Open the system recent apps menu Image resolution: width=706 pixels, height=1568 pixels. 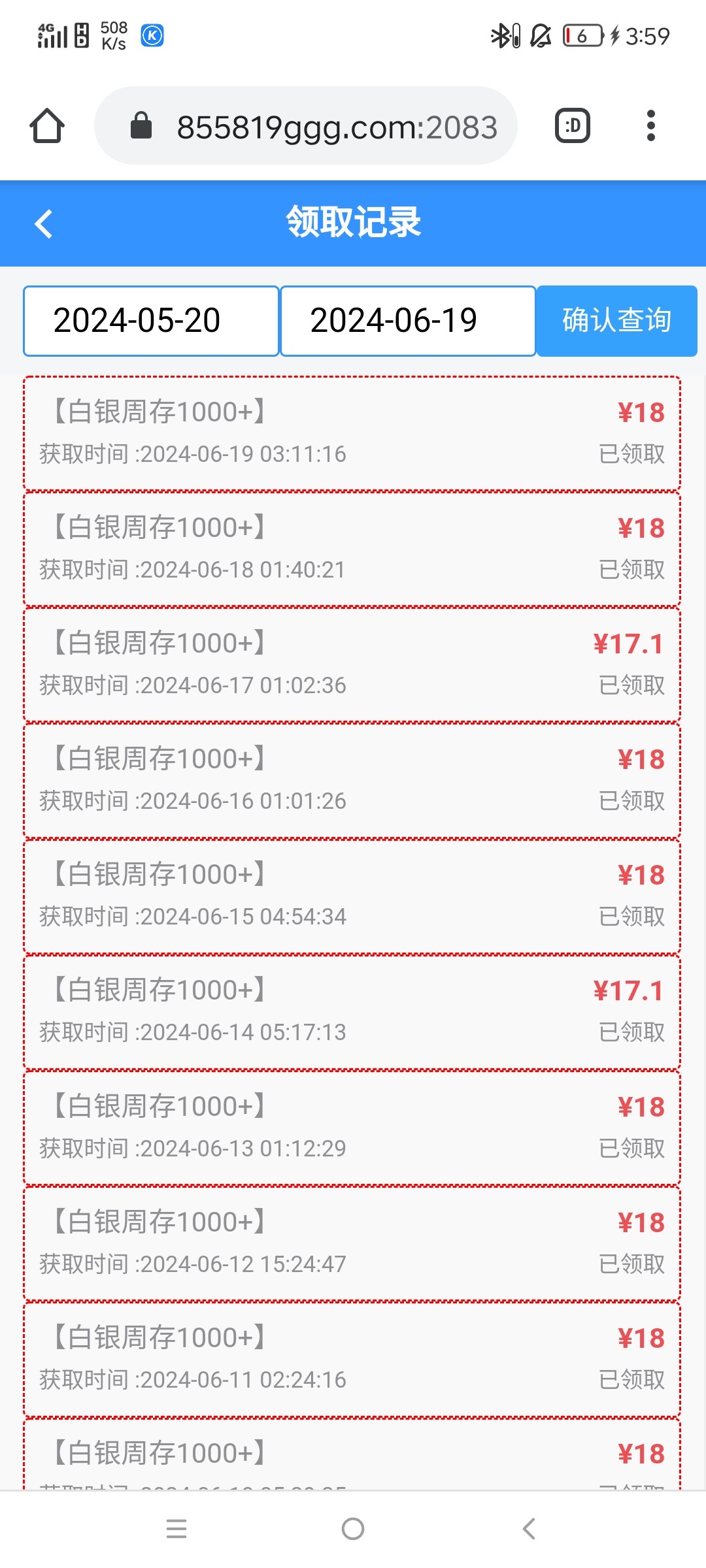[176, 1529]
